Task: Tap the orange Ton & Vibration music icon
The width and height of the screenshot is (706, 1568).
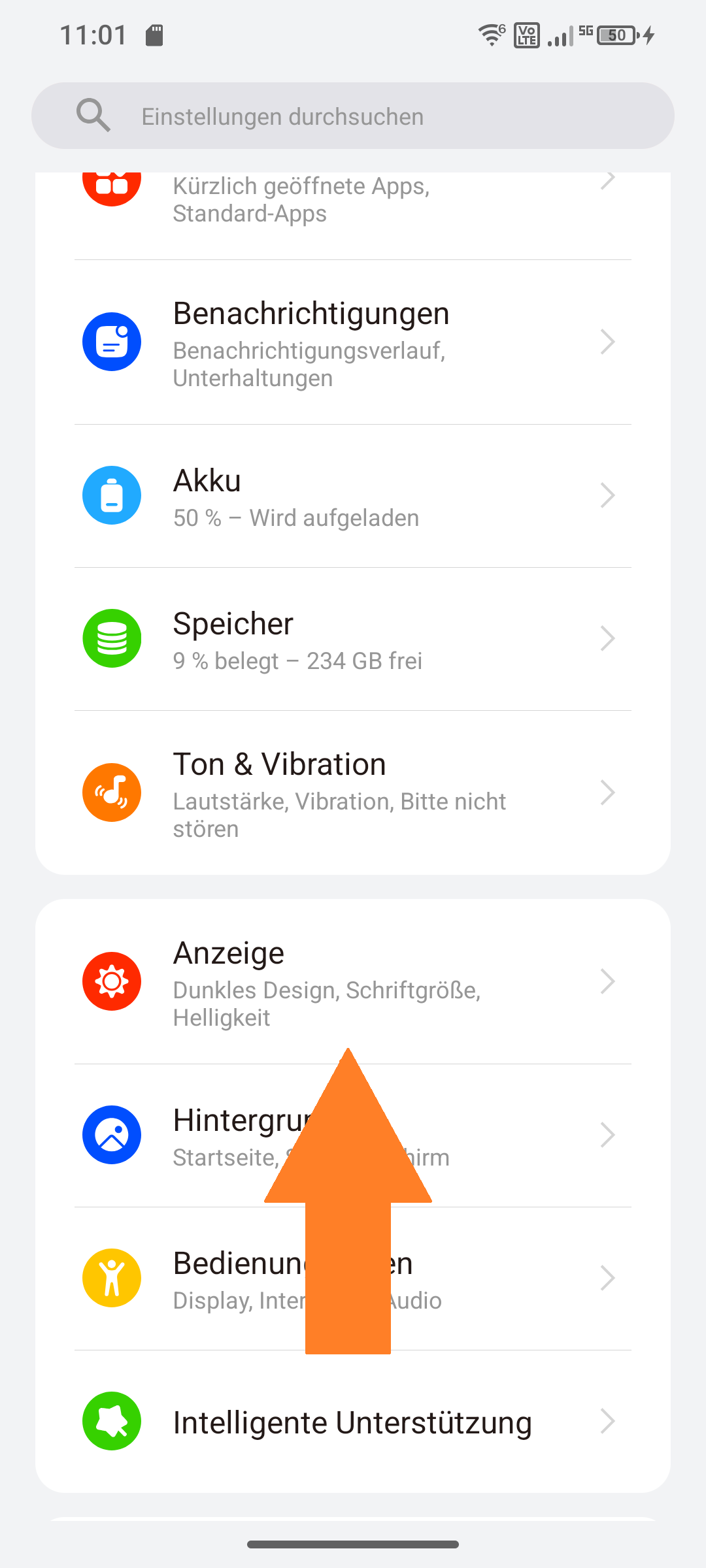Action: 111,792
